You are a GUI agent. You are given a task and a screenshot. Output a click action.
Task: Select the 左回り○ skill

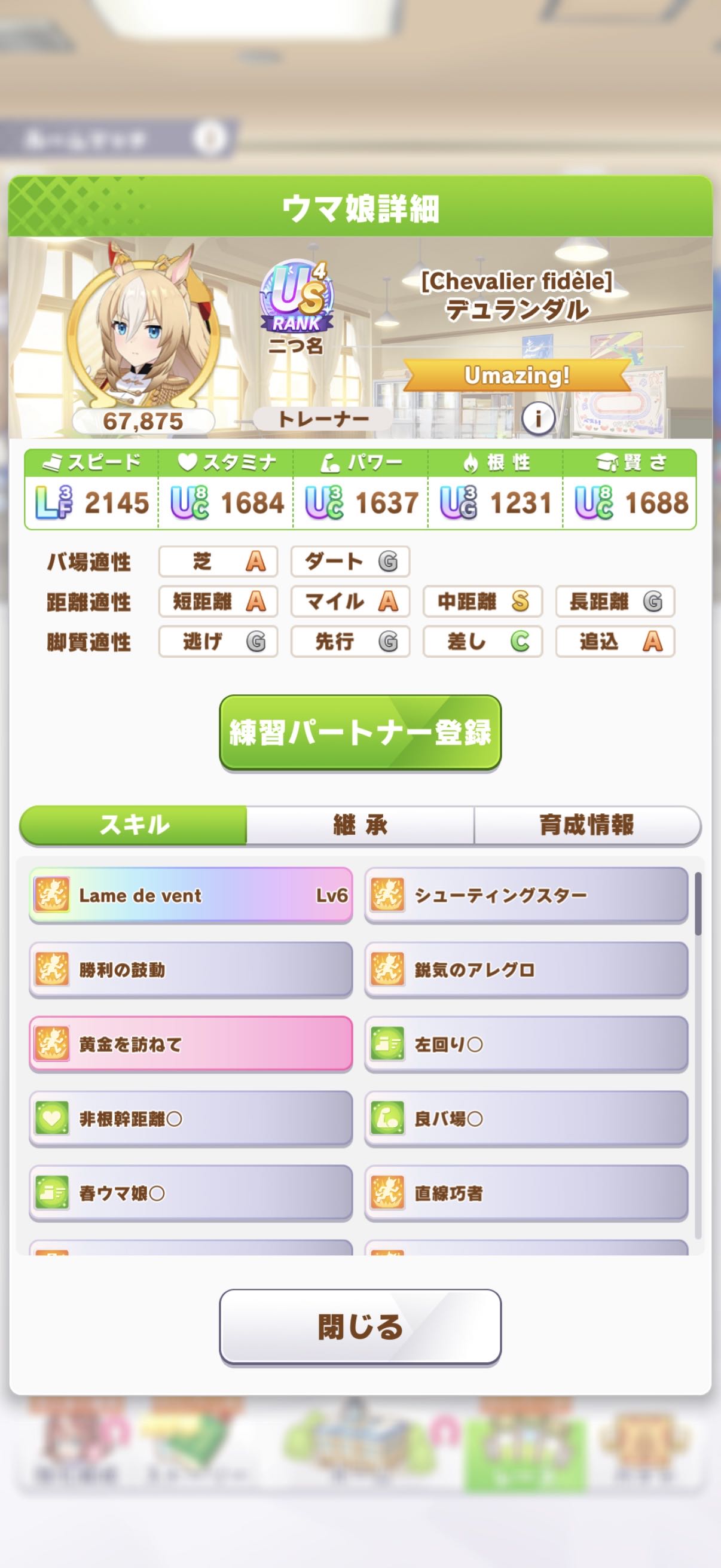[x=526, y=1044]
